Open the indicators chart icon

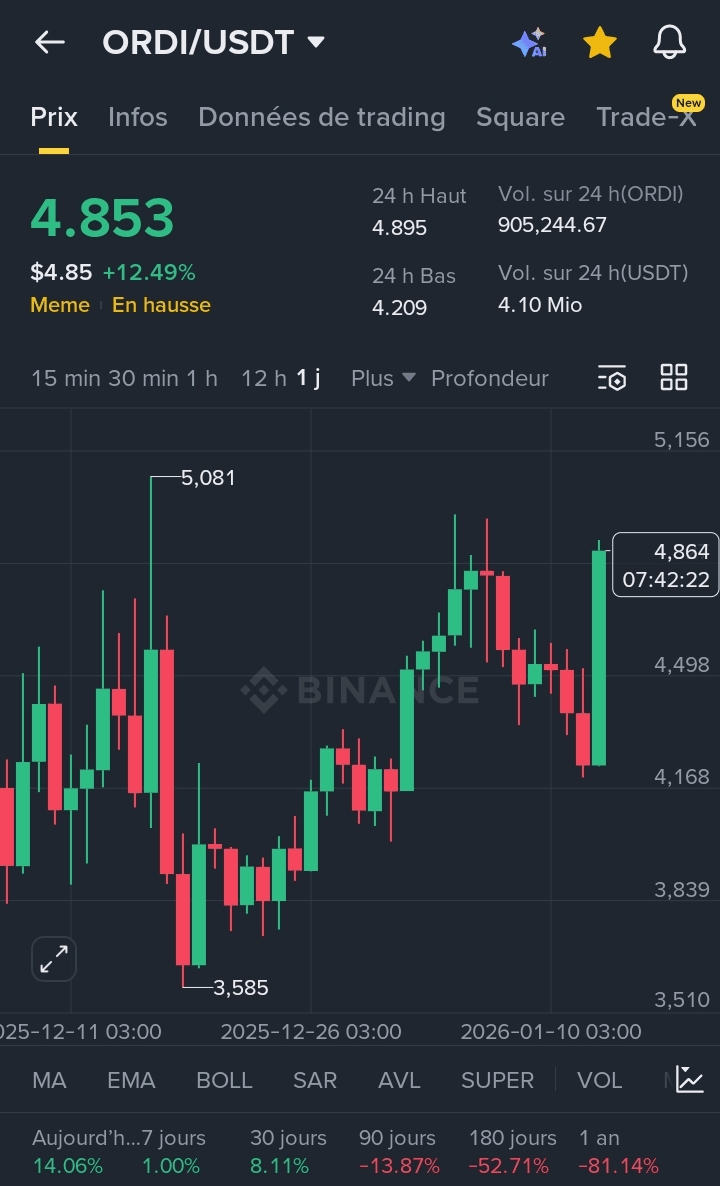(x=690, y=1079)
